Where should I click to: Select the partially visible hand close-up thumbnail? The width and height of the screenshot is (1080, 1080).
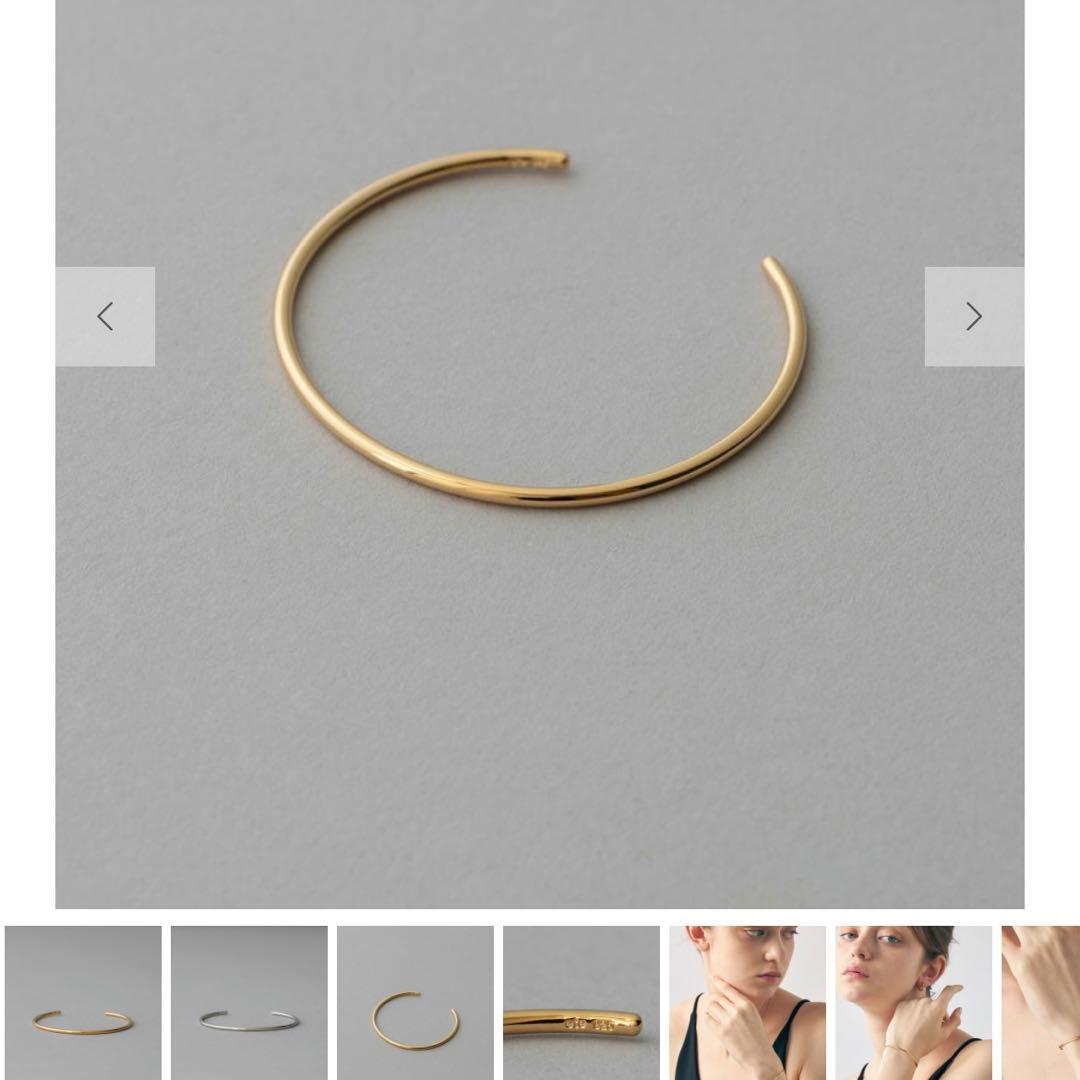(1042, 1002)
